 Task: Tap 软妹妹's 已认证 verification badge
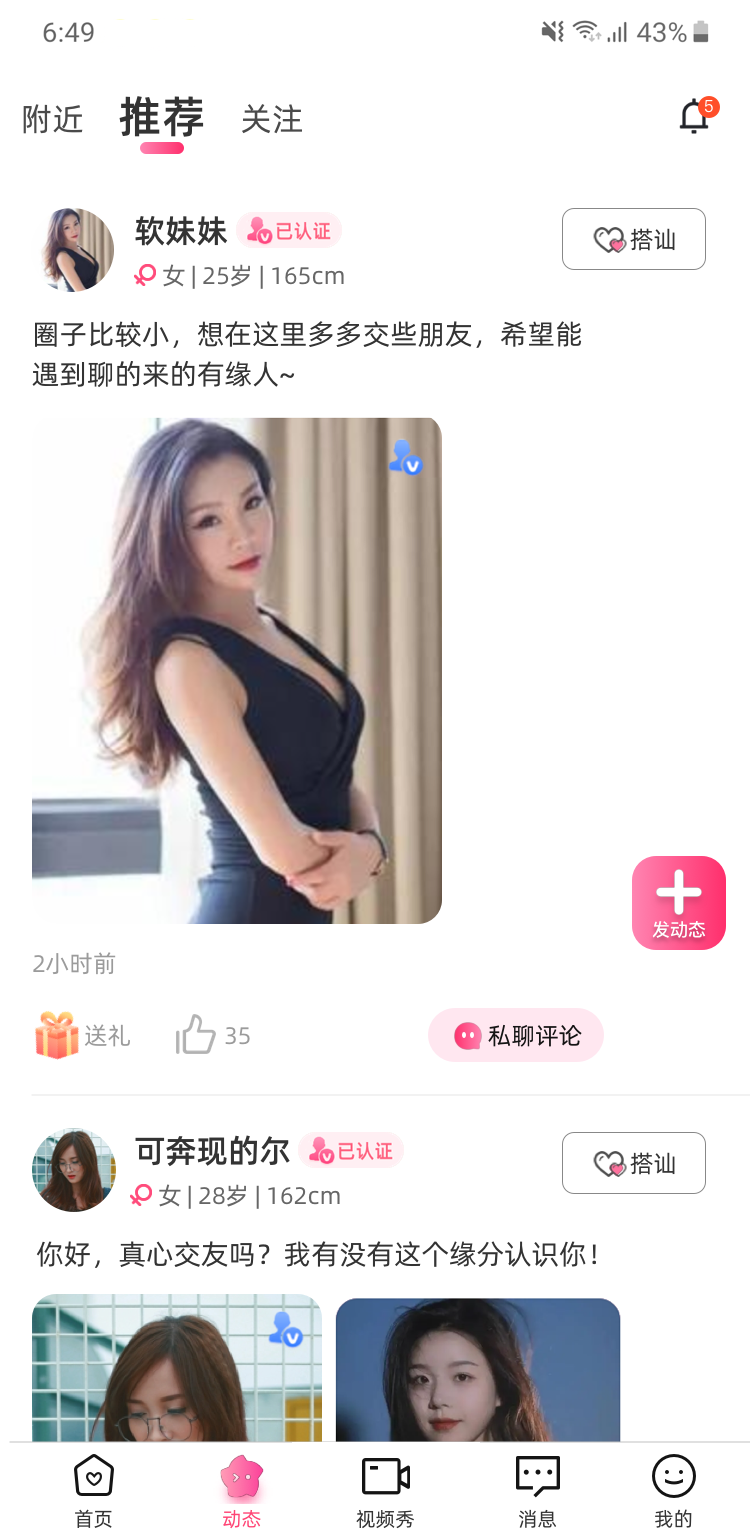(x=290, y=230)
